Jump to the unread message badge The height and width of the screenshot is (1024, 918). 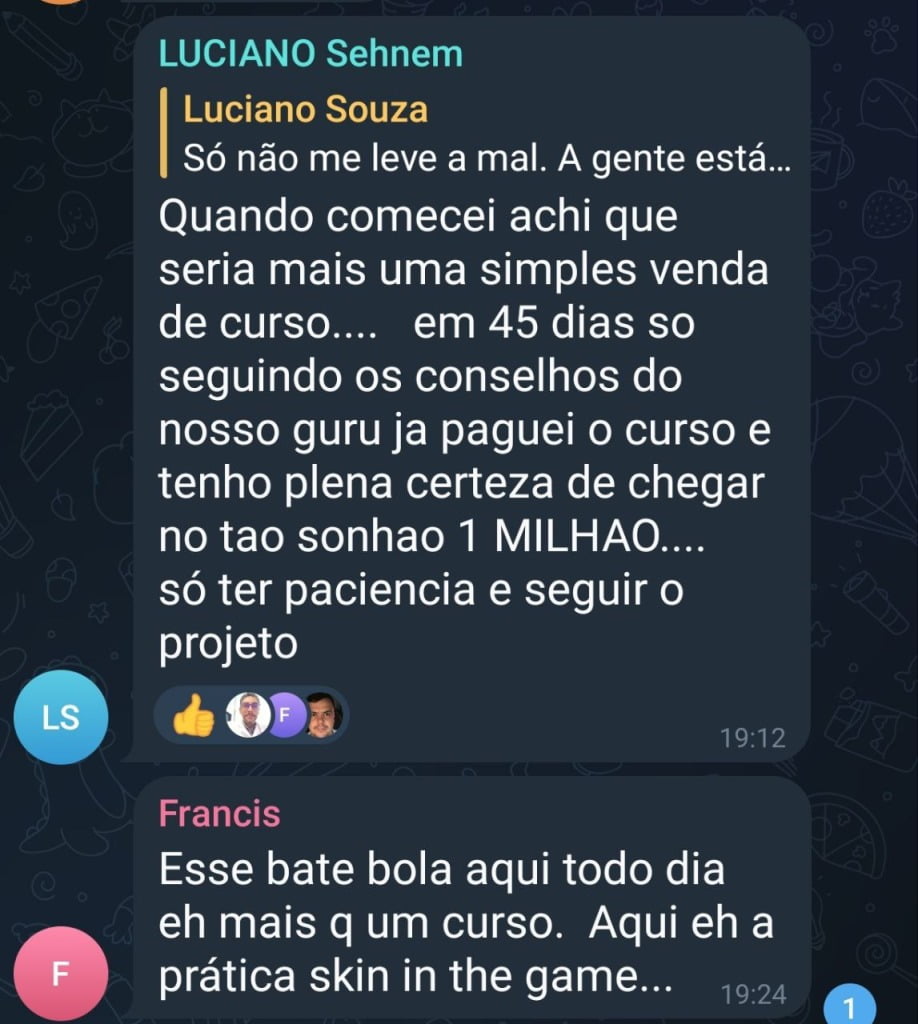click(848, 1004)
